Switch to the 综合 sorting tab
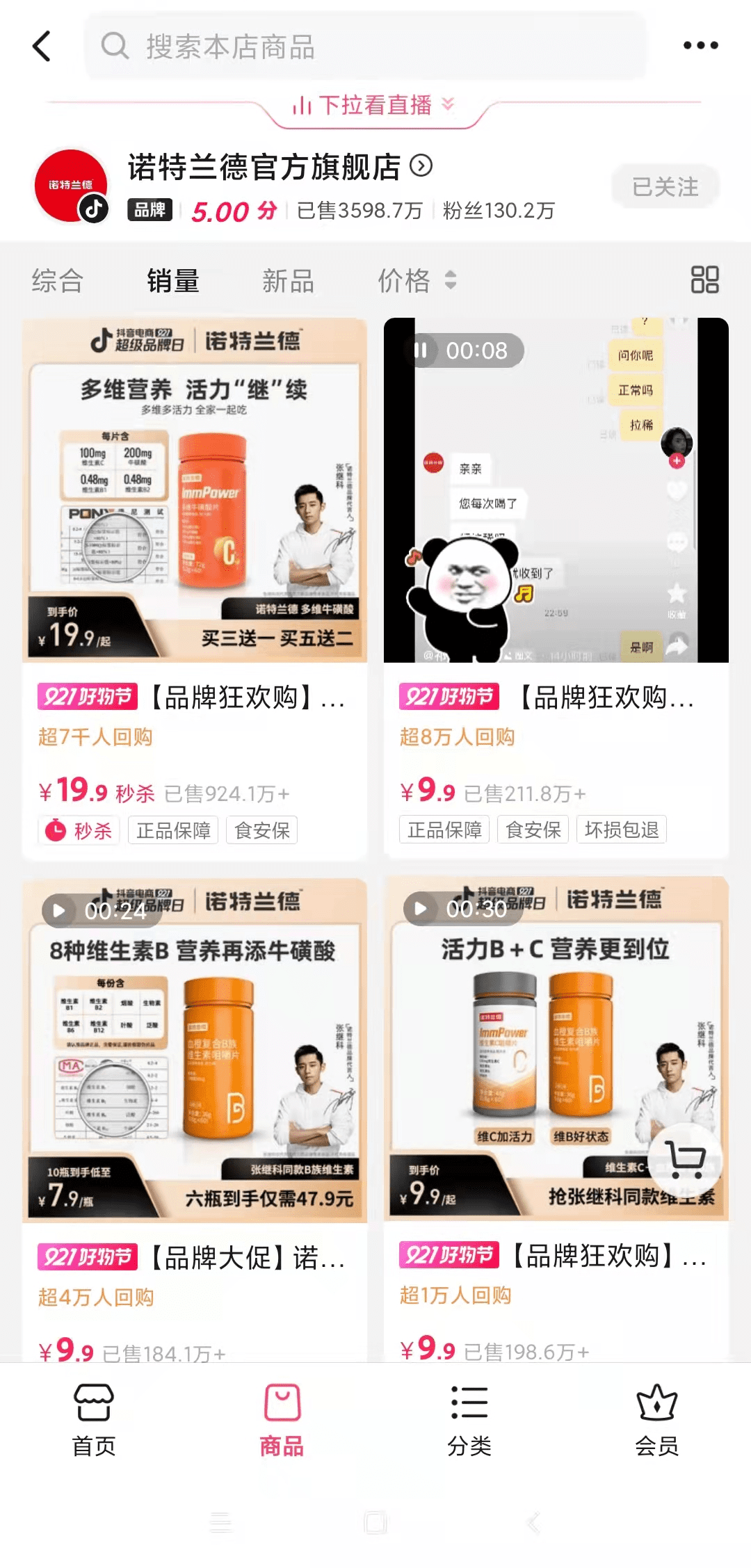 click(58, 281)
